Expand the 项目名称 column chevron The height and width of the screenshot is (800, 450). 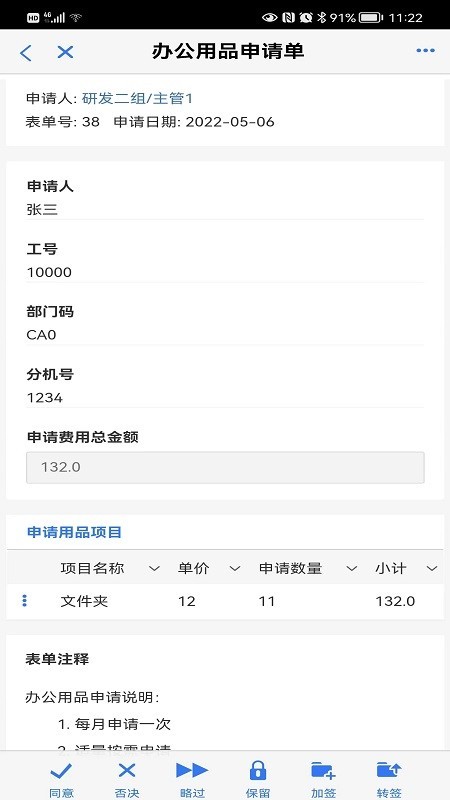(x=154, y=568)
